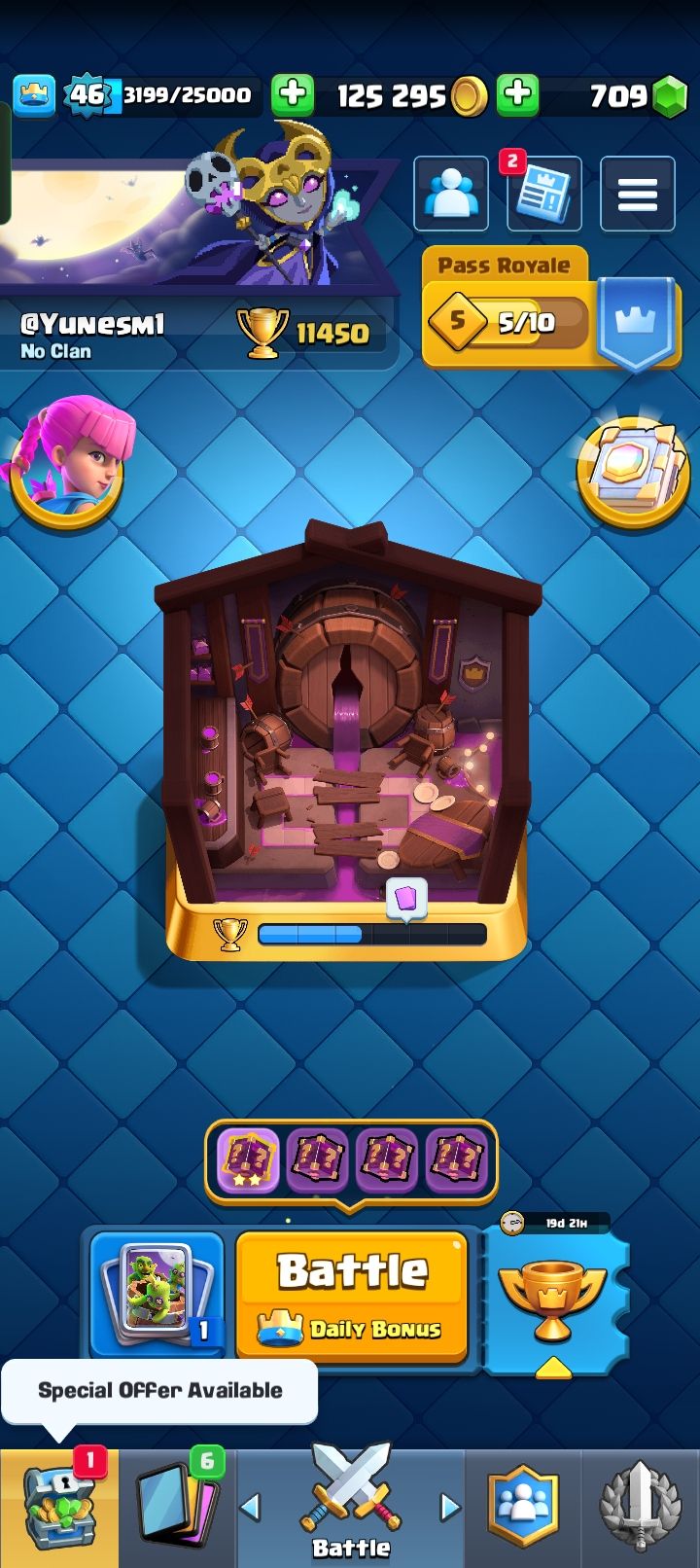This screenshot has height=1568, width=700.
Task: Open the hamburger menu
Action: (x=638, y=194)
